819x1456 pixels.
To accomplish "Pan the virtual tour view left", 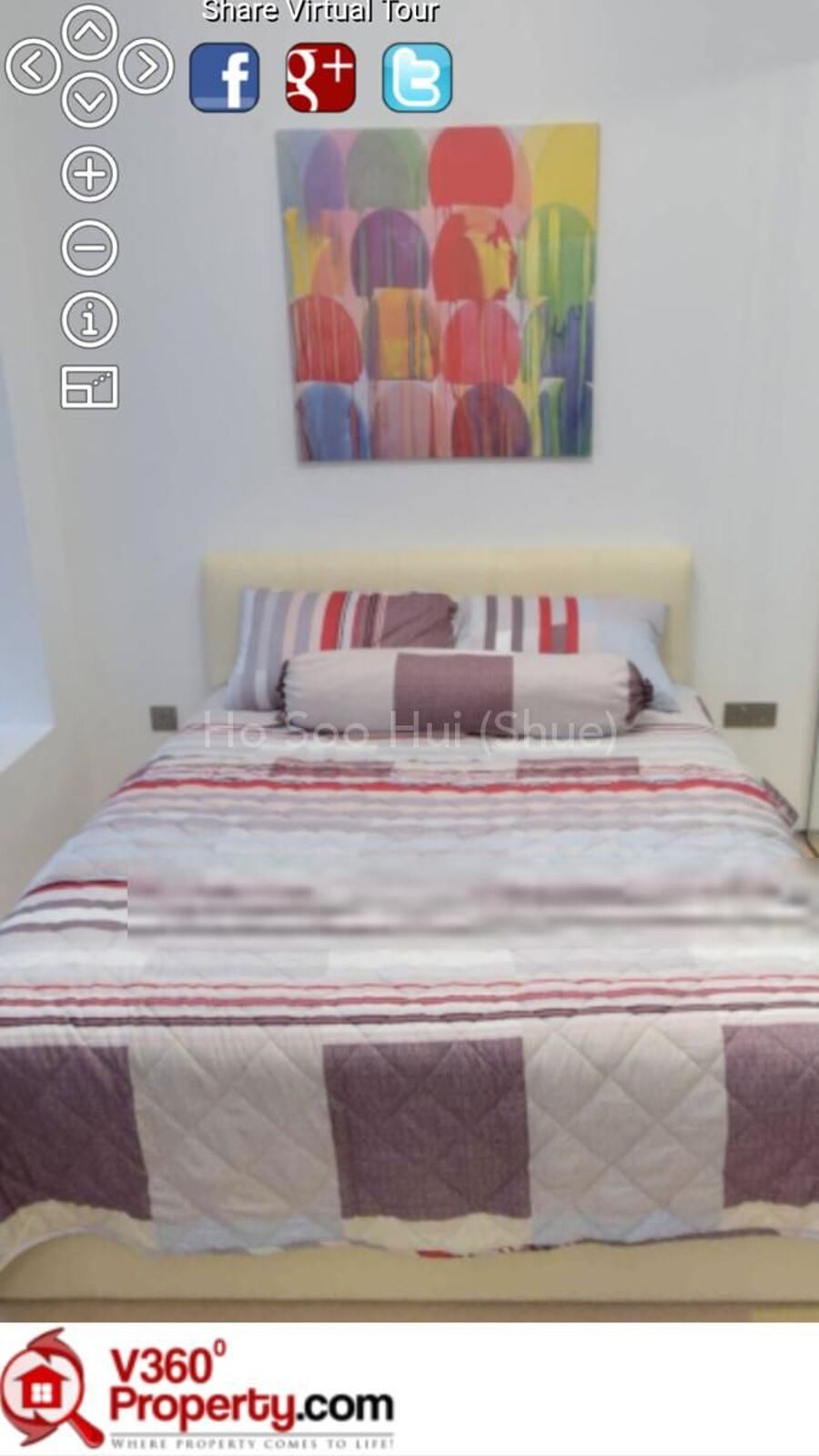I will (33, 66).
